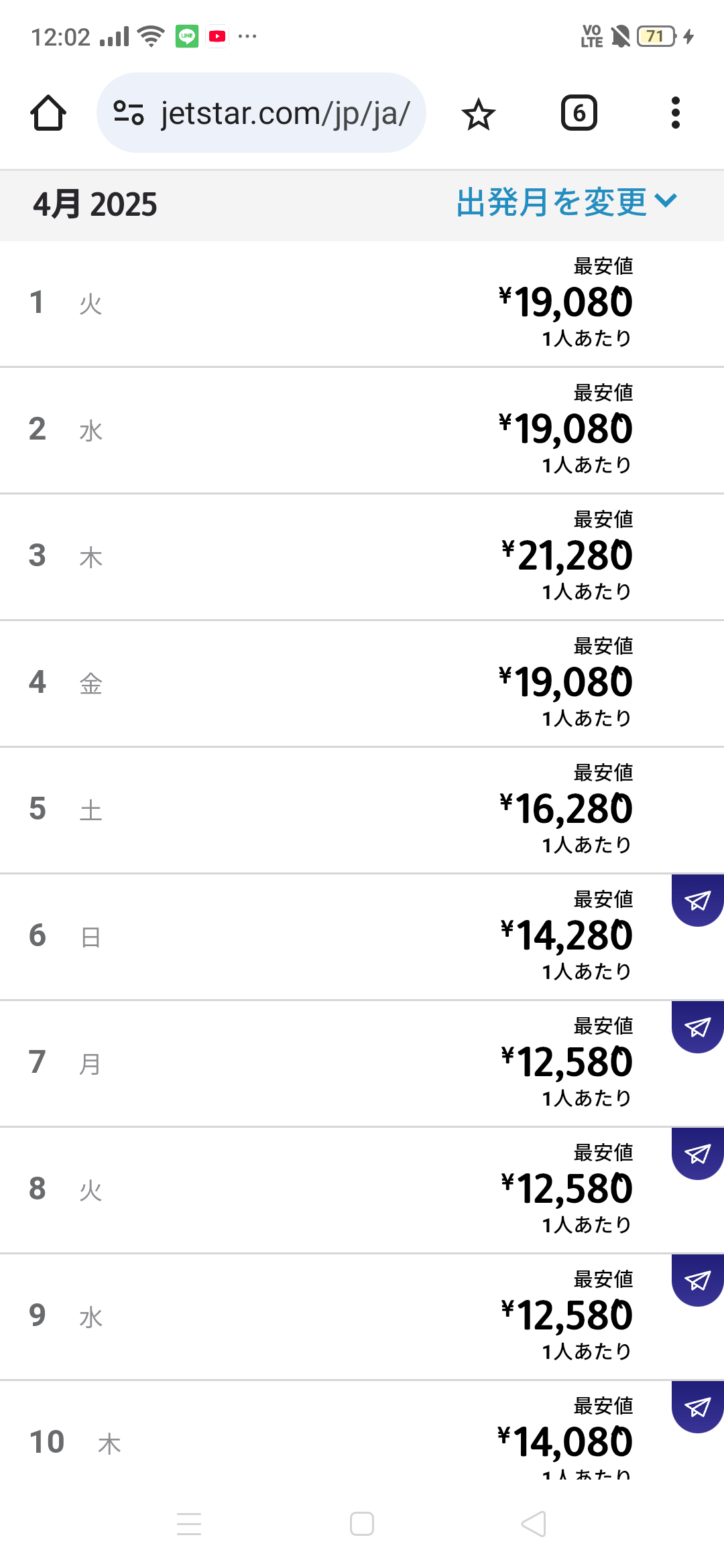Viewport: 724px width, 1568px height.
Task: Tap the jetstar.com address bar
Action: click(261, 113)
